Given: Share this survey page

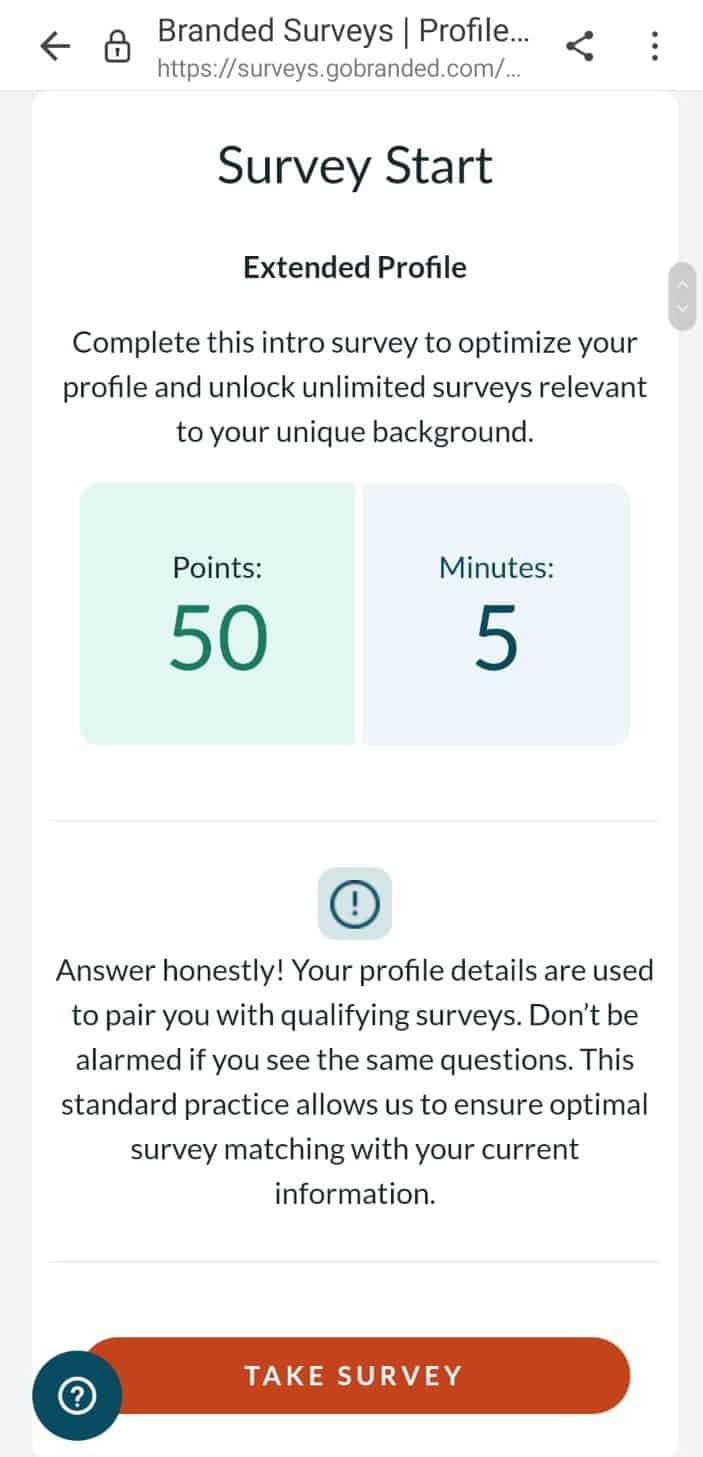Looking at the screenshot, I should pyautogui.click(x=580, y=45).
